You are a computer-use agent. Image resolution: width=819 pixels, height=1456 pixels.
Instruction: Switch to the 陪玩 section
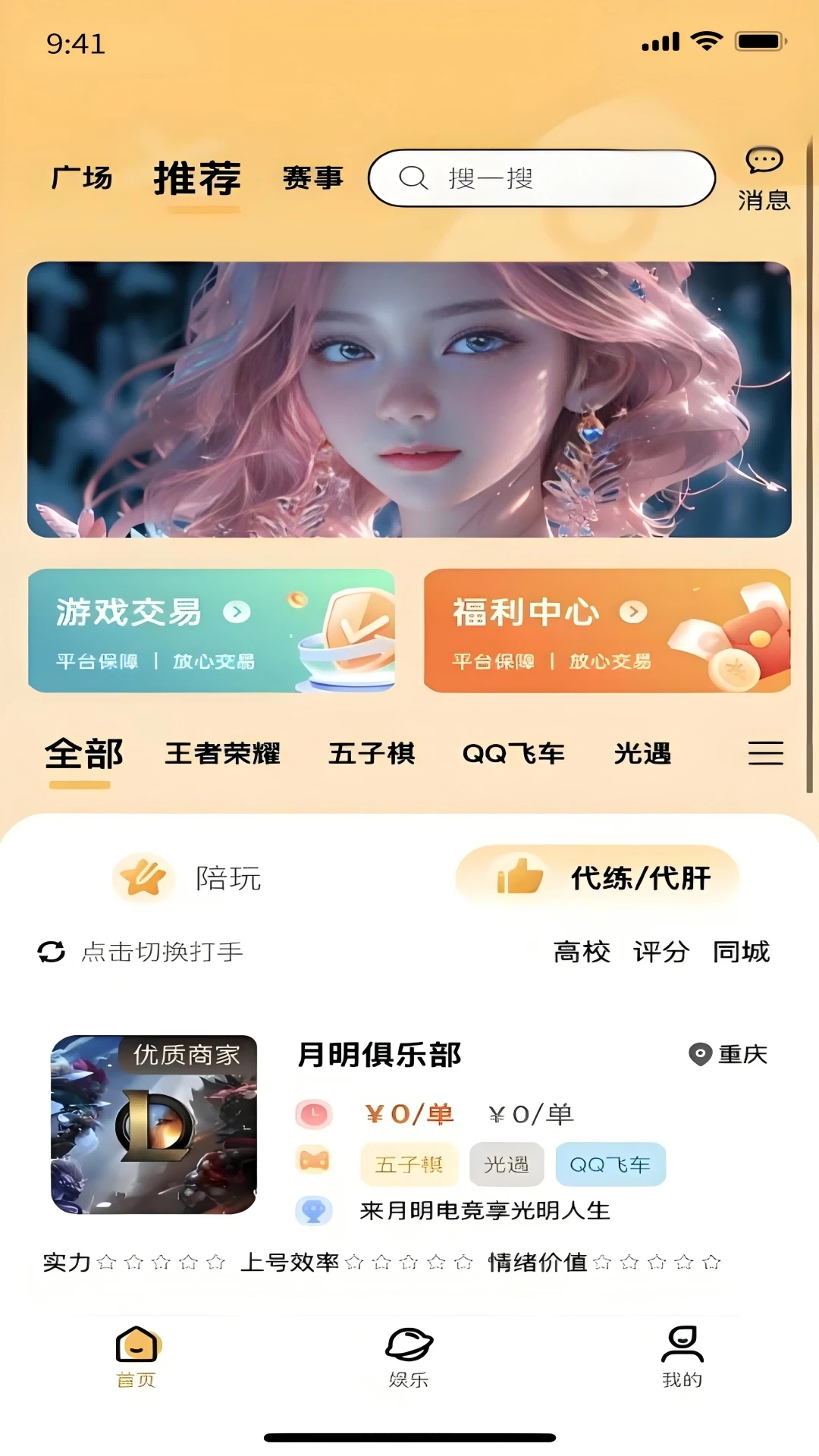pos(190,878)
